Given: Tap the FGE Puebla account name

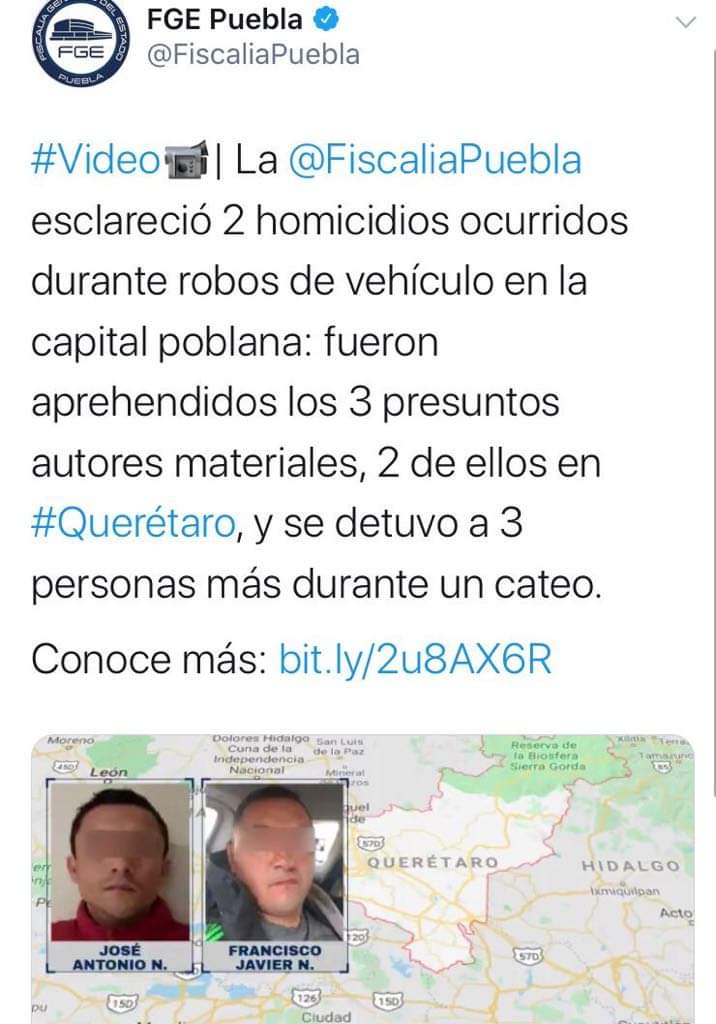Looking at the screenshot, I should pos(225,20).
